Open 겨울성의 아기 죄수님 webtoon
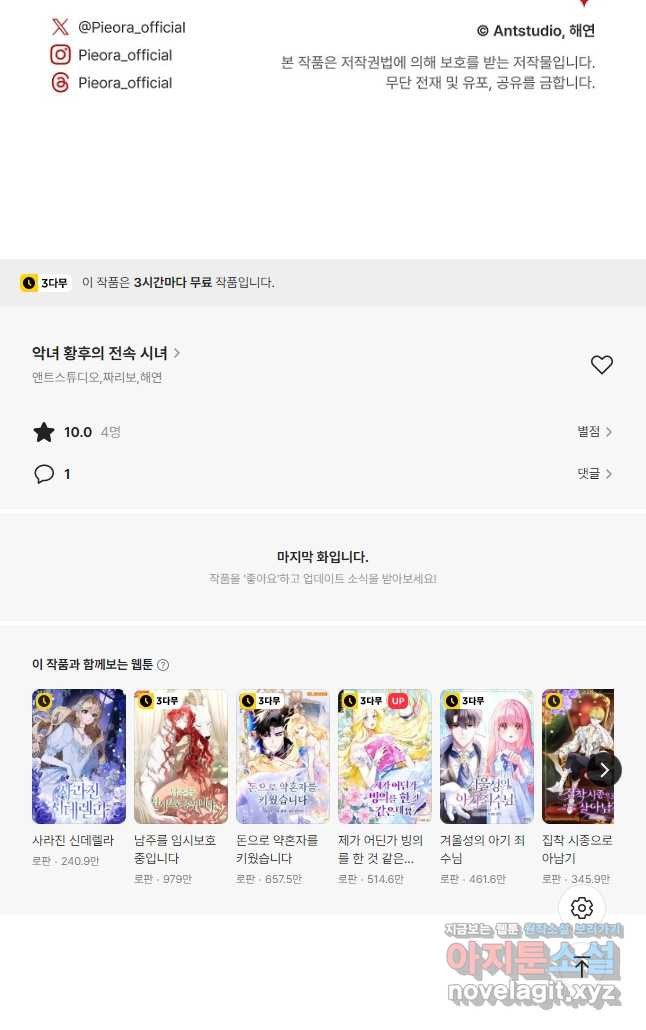Screen dimensions: 646x1030 click(487, 756)
